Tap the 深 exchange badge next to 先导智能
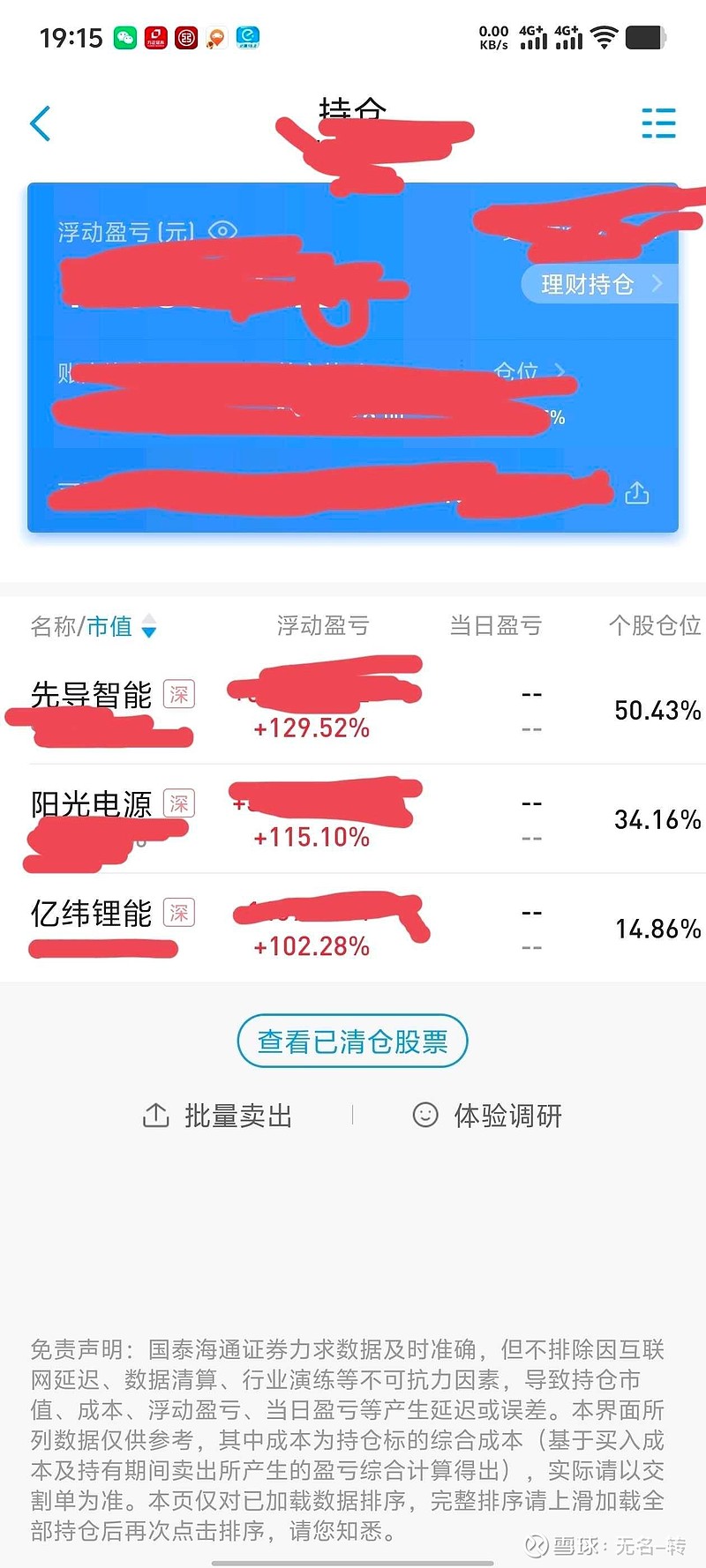706x1568 pixels. (179, 695)
